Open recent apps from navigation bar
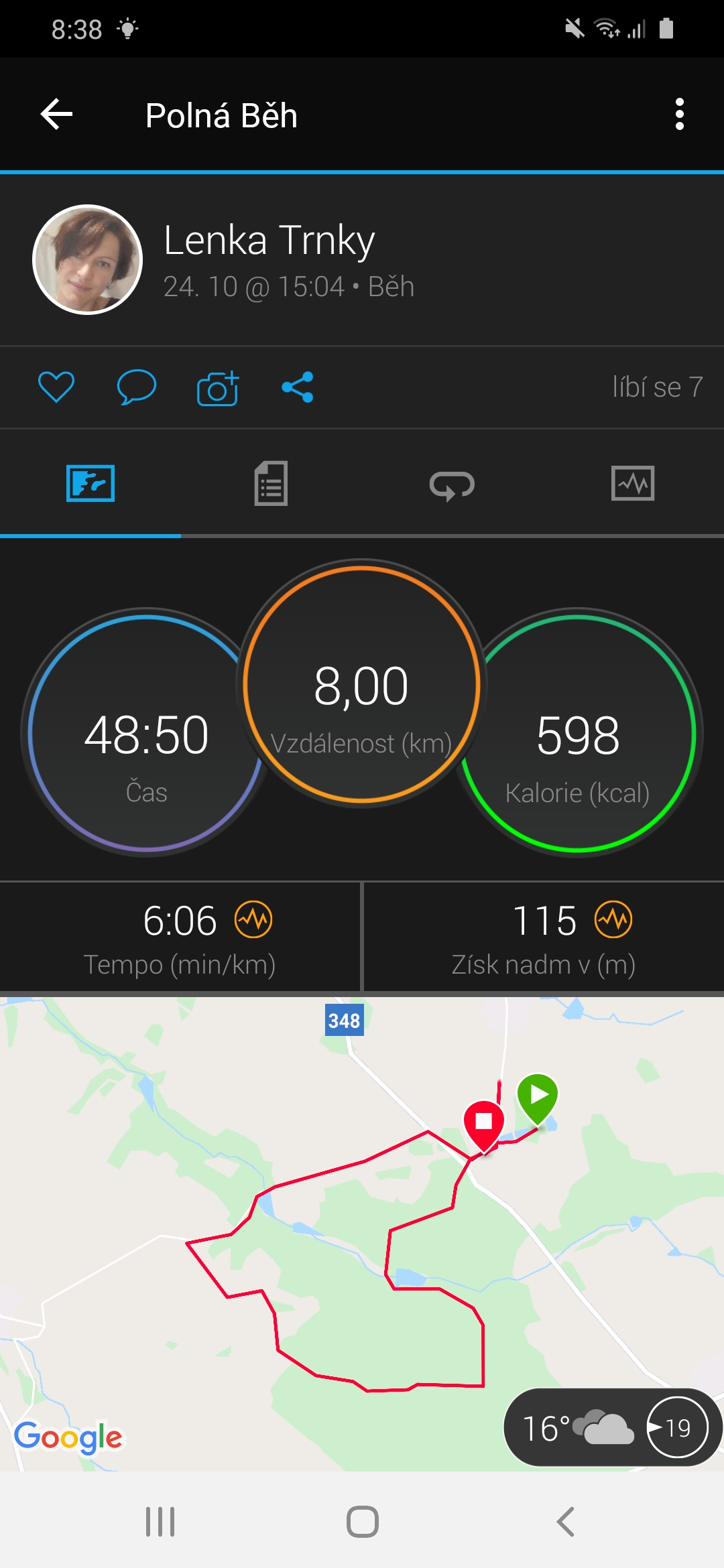Screen dimensions: 724x1568 click(160, 1522)
